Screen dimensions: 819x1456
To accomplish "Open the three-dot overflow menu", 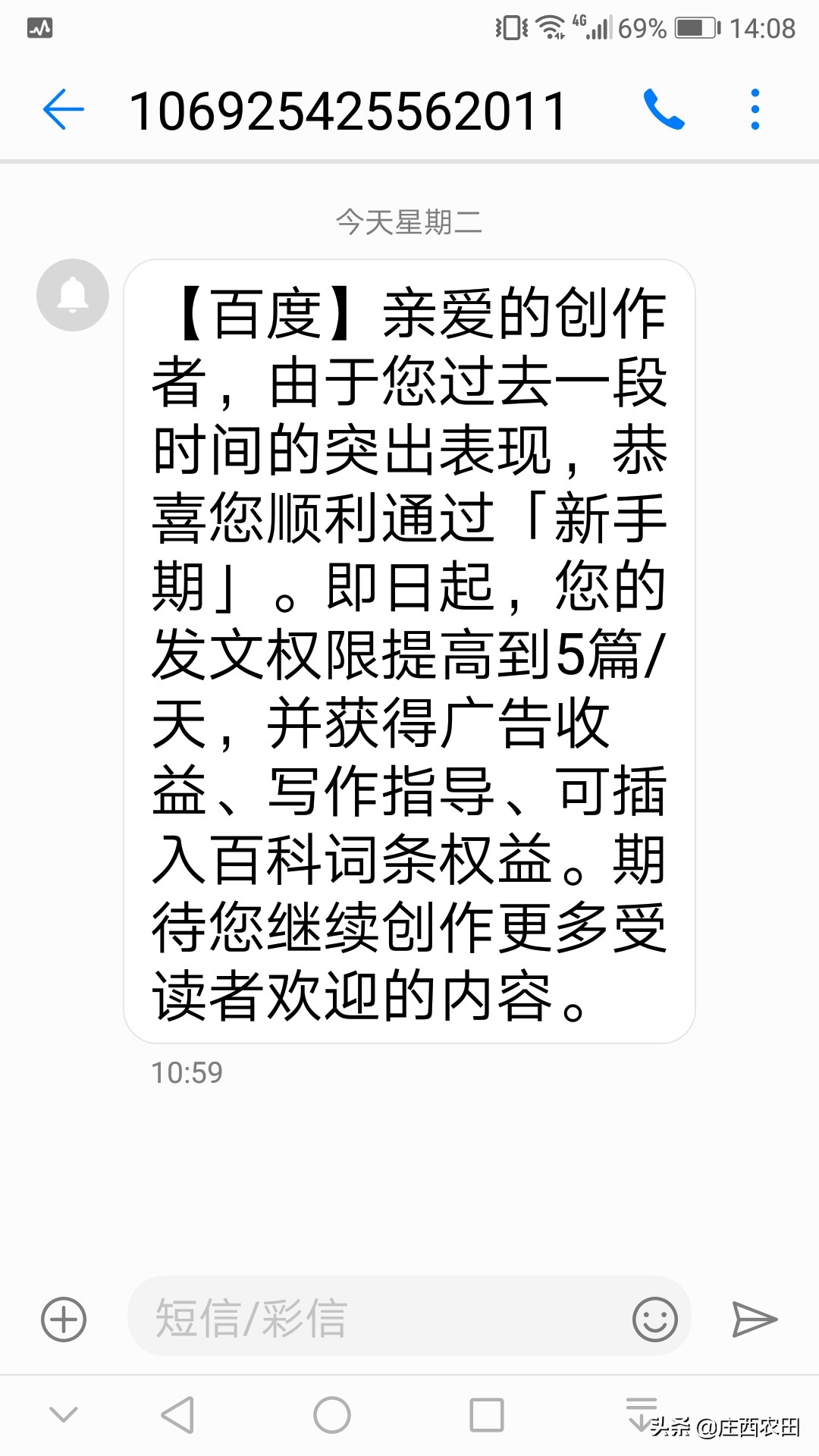I will (753, 110).
